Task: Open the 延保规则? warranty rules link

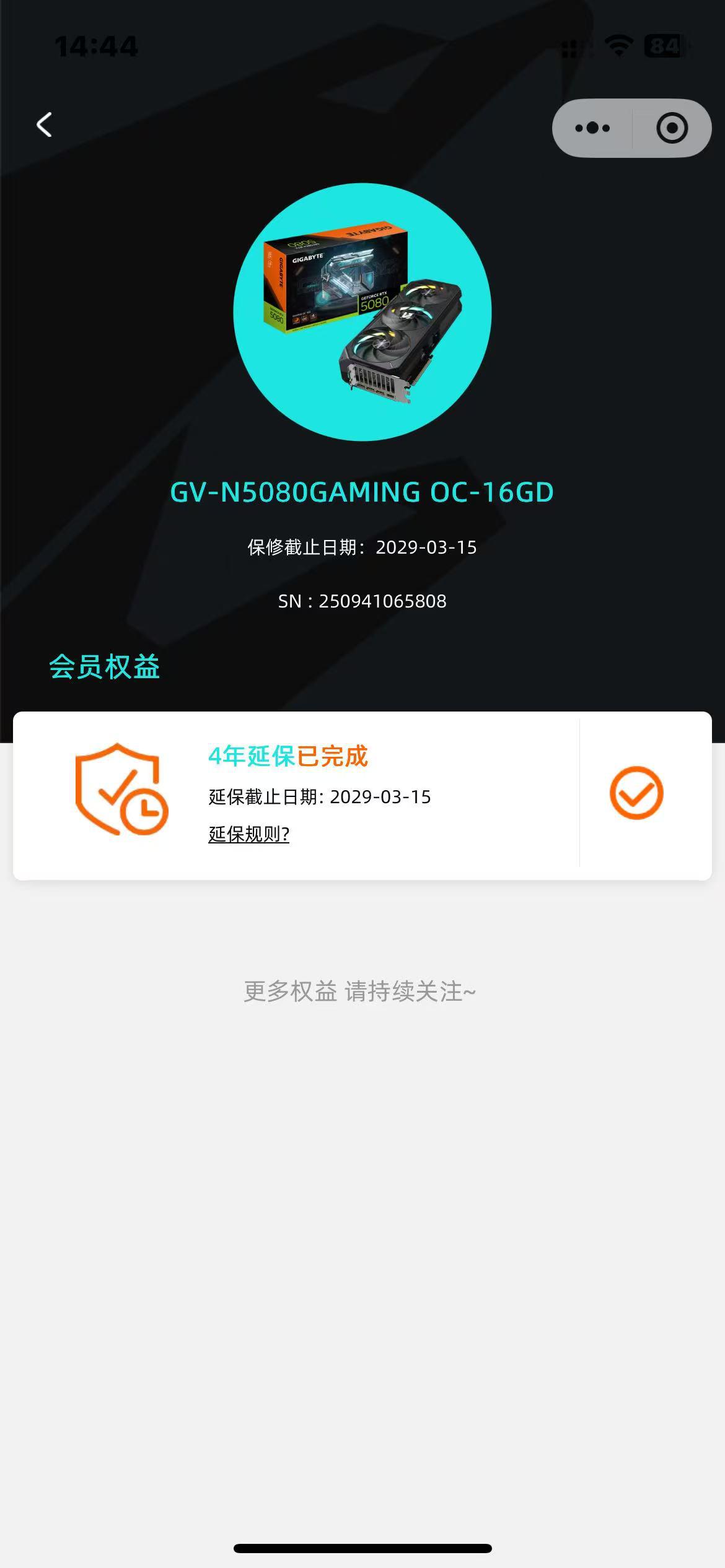Action: coord(248,834)
